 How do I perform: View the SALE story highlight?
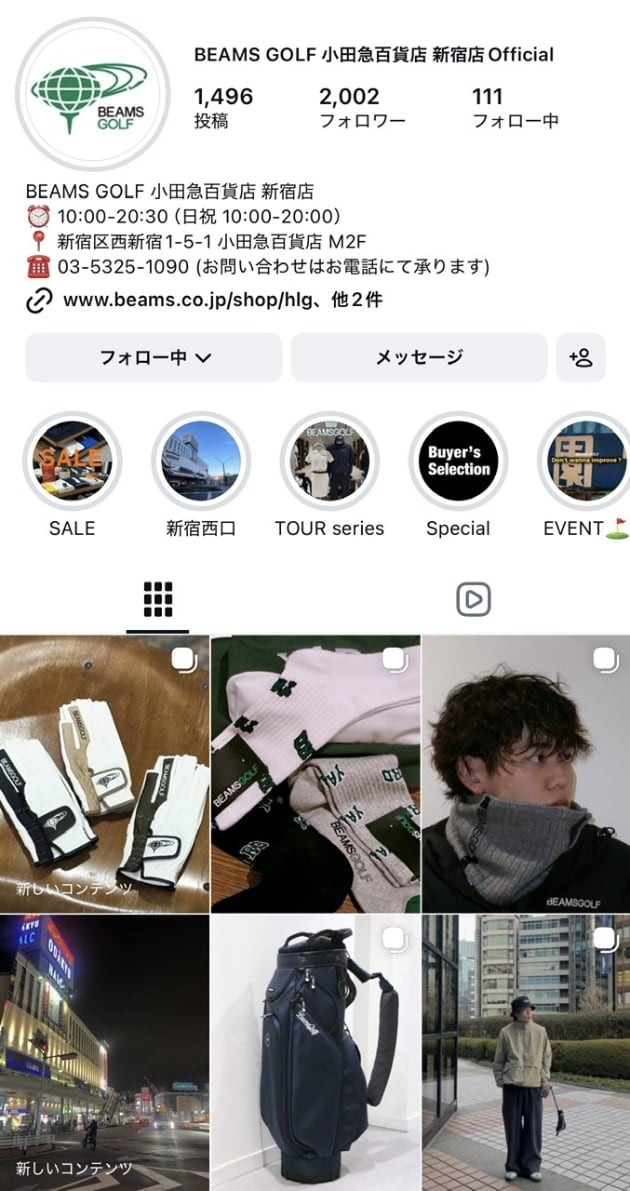pyautogui.click(x=72, y=462)
